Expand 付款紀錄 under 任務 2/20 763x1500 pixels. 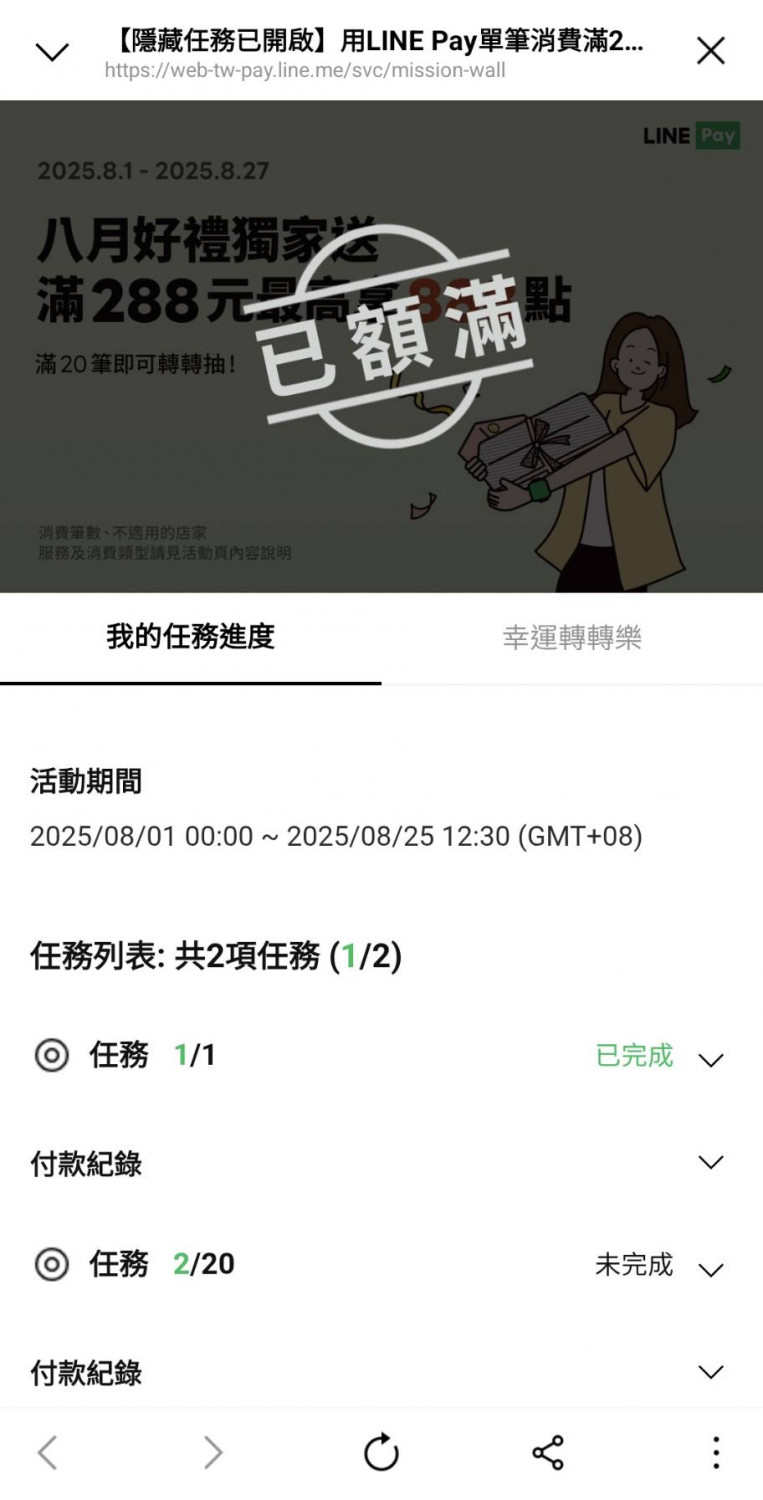[x=710, y=1372]
